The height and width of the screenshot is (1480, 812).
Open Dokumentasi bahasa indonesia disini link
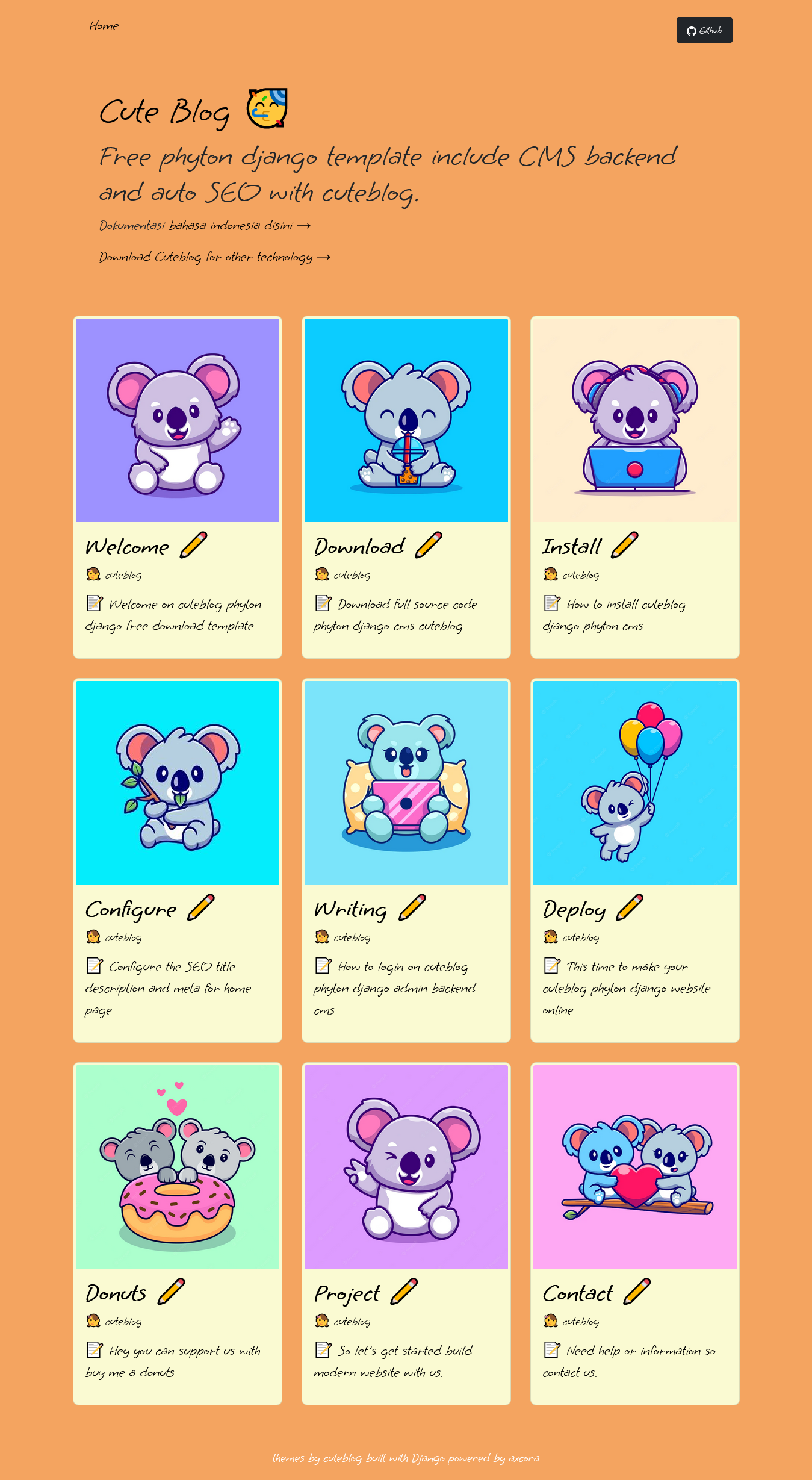coord(205,226)
